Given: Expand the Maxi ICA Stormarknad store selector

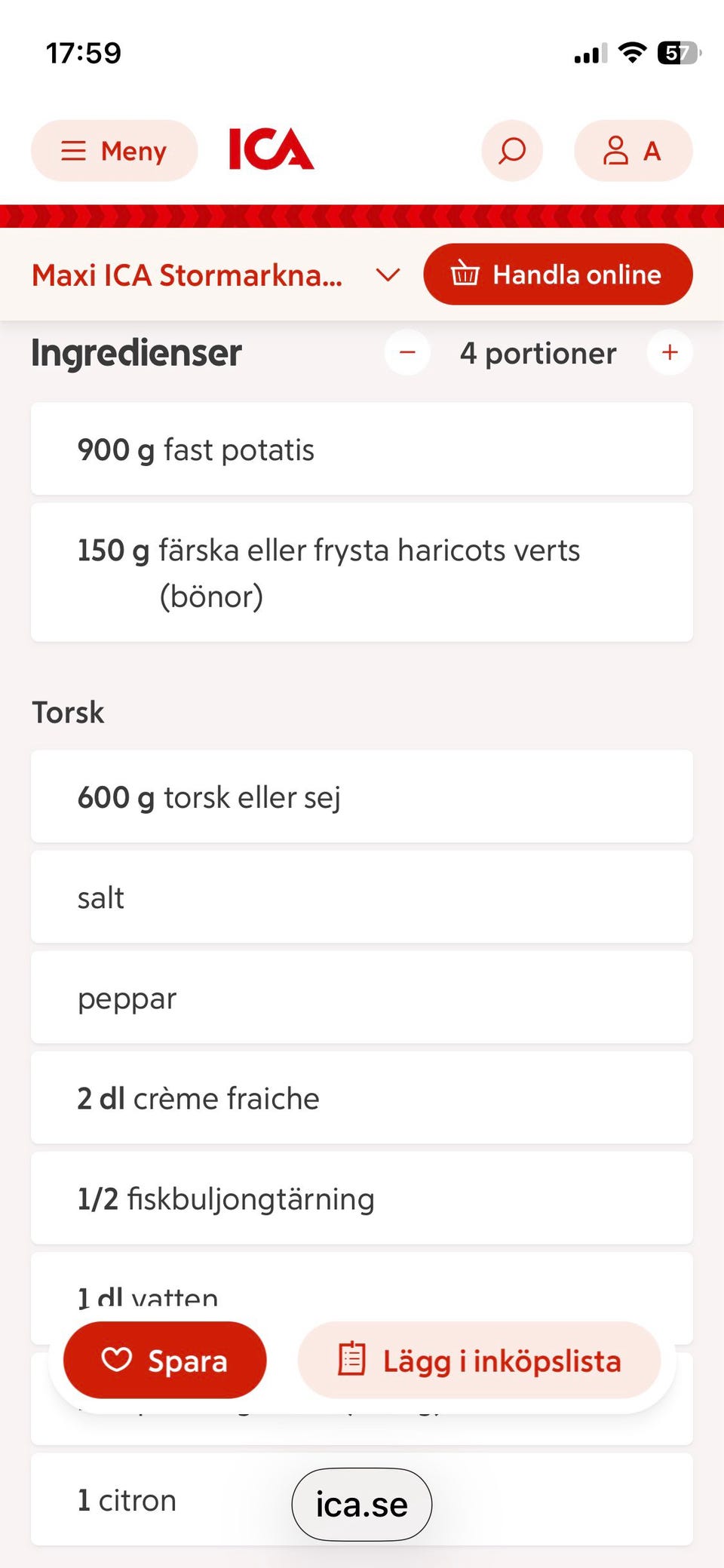Looking at the screenshot, I should pyautogui.click(x=187, y=275).
